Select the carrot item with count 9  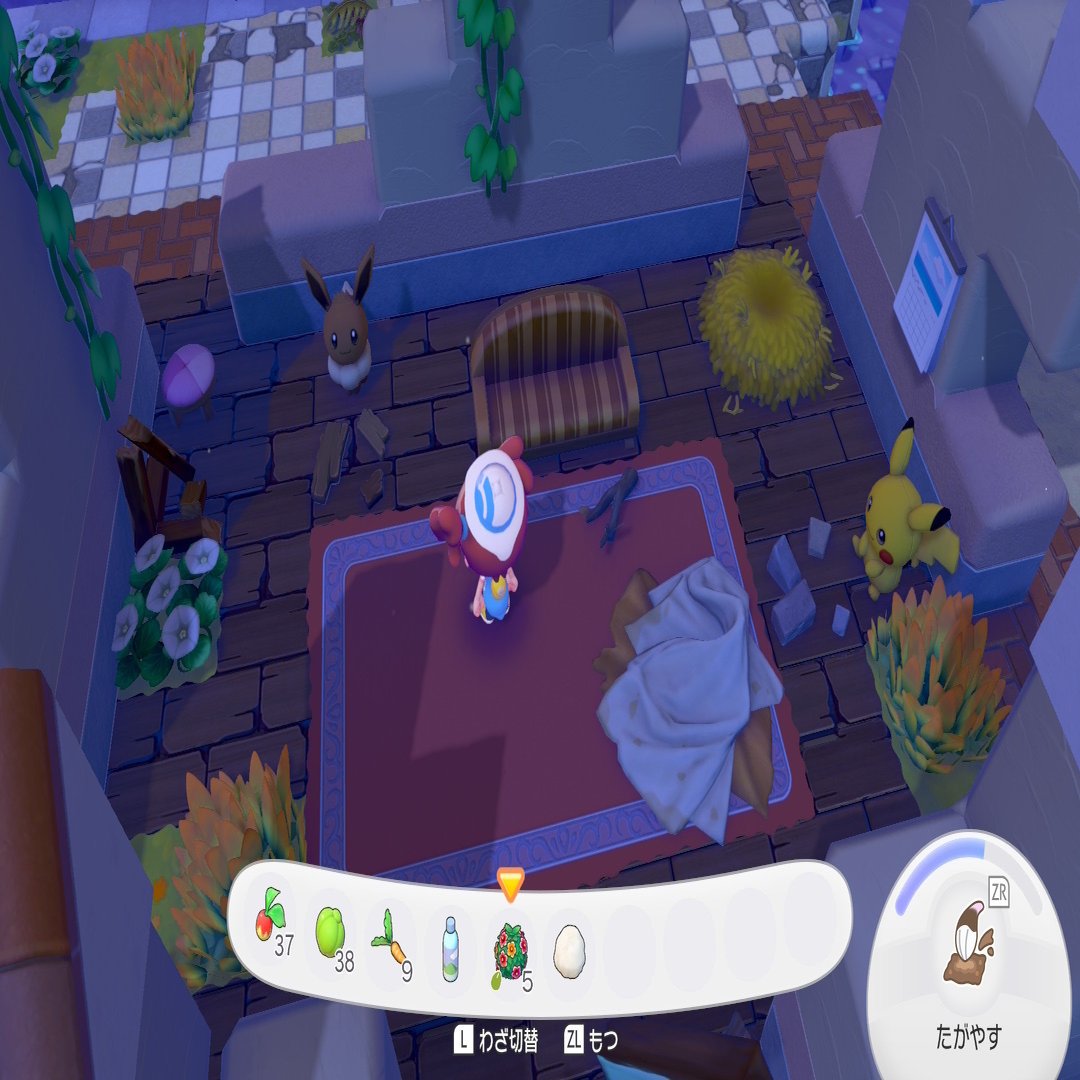(391, 944)
